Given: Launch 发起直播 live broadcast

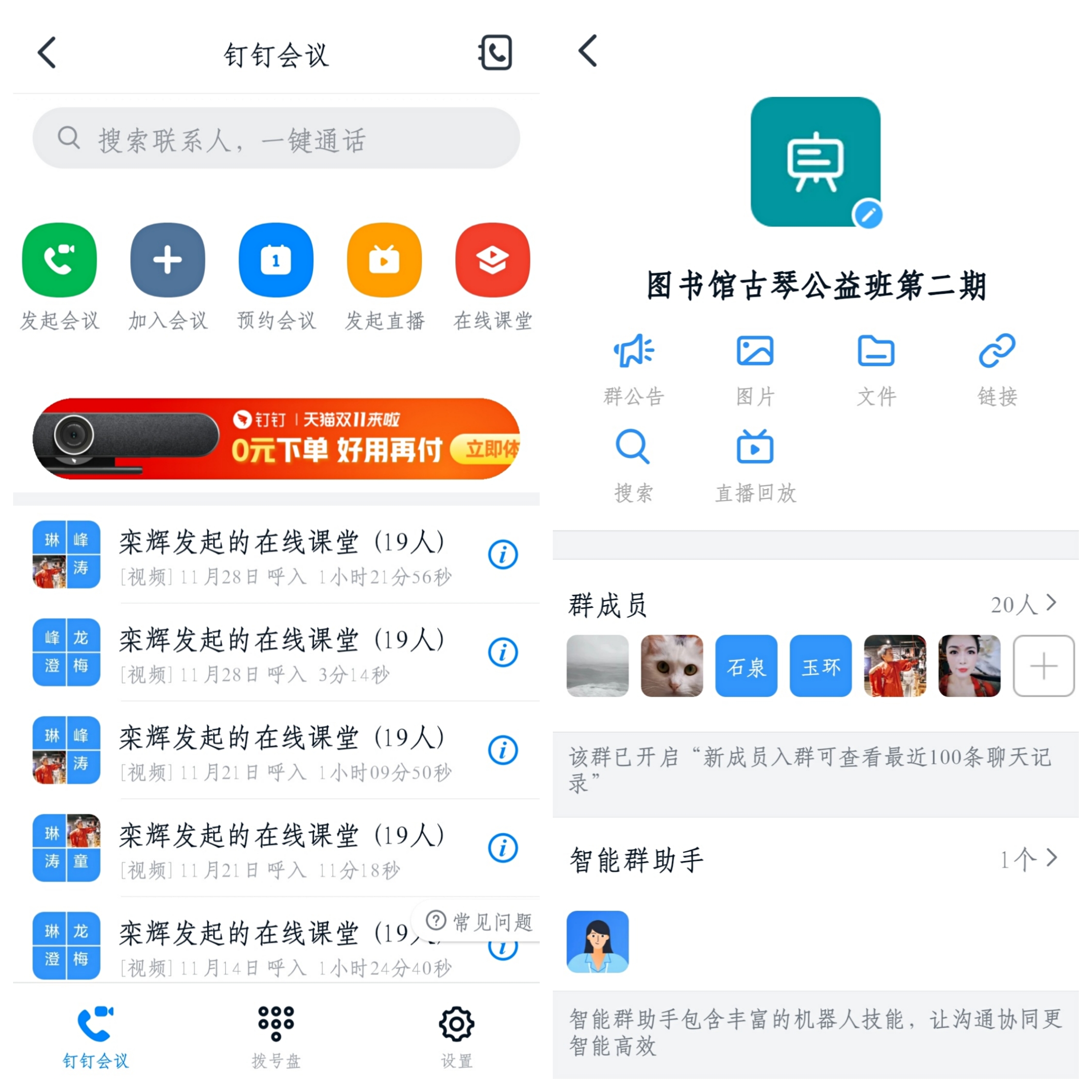Looking at the screenshot, I should 384,261.
